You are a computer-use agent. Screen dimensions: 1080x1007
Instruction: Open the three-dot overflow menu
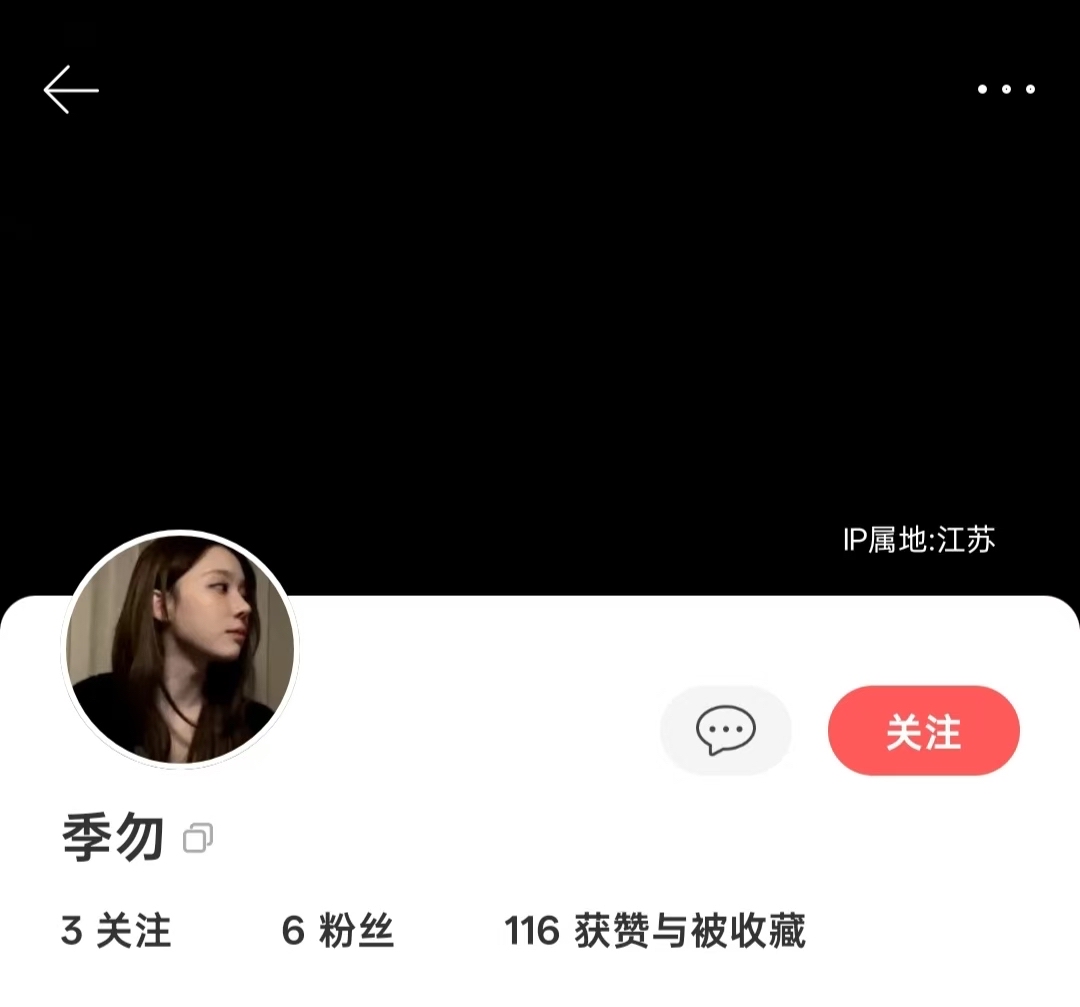[x=1005, y=89]
